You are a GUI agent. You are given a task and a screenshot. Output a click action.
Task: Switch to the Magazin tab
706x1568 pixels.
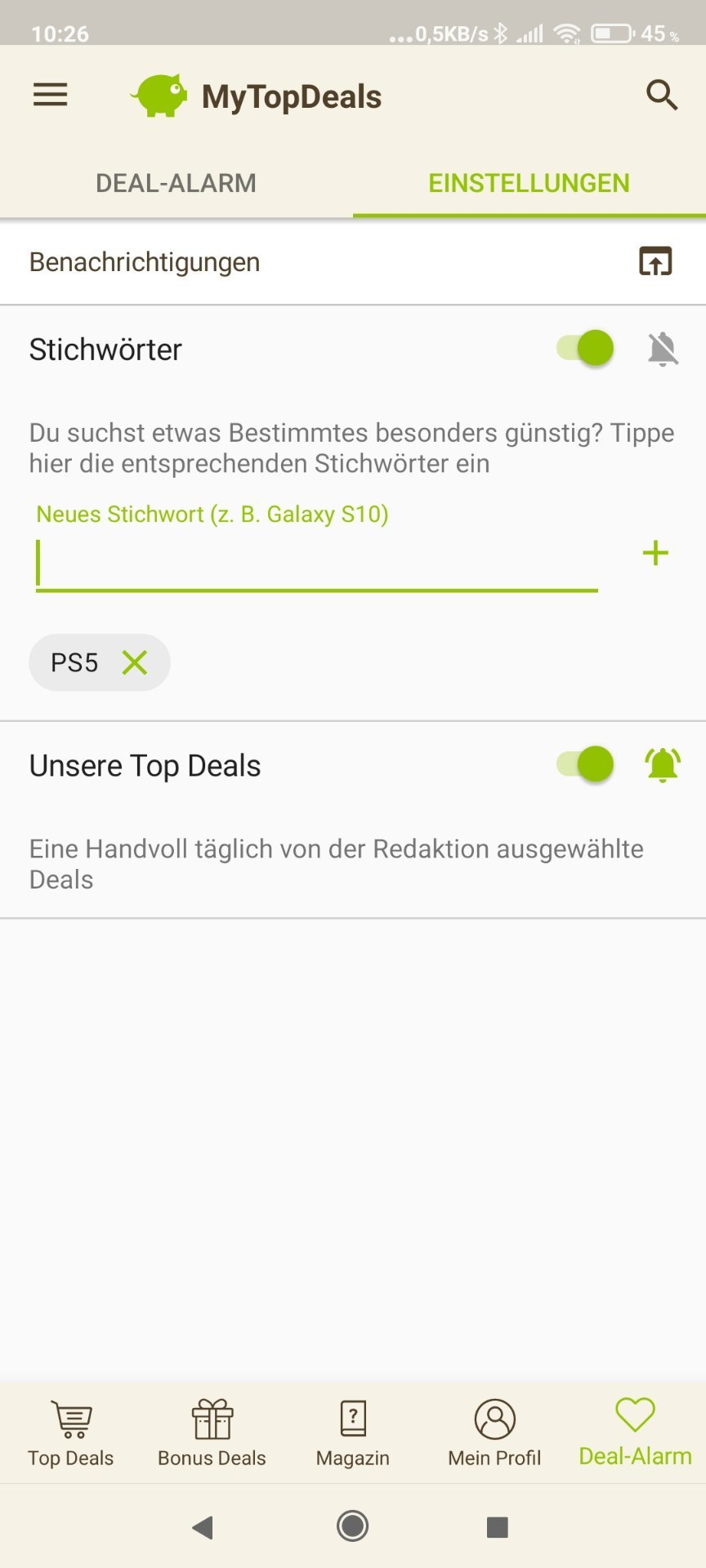[x=353, y=1433]
